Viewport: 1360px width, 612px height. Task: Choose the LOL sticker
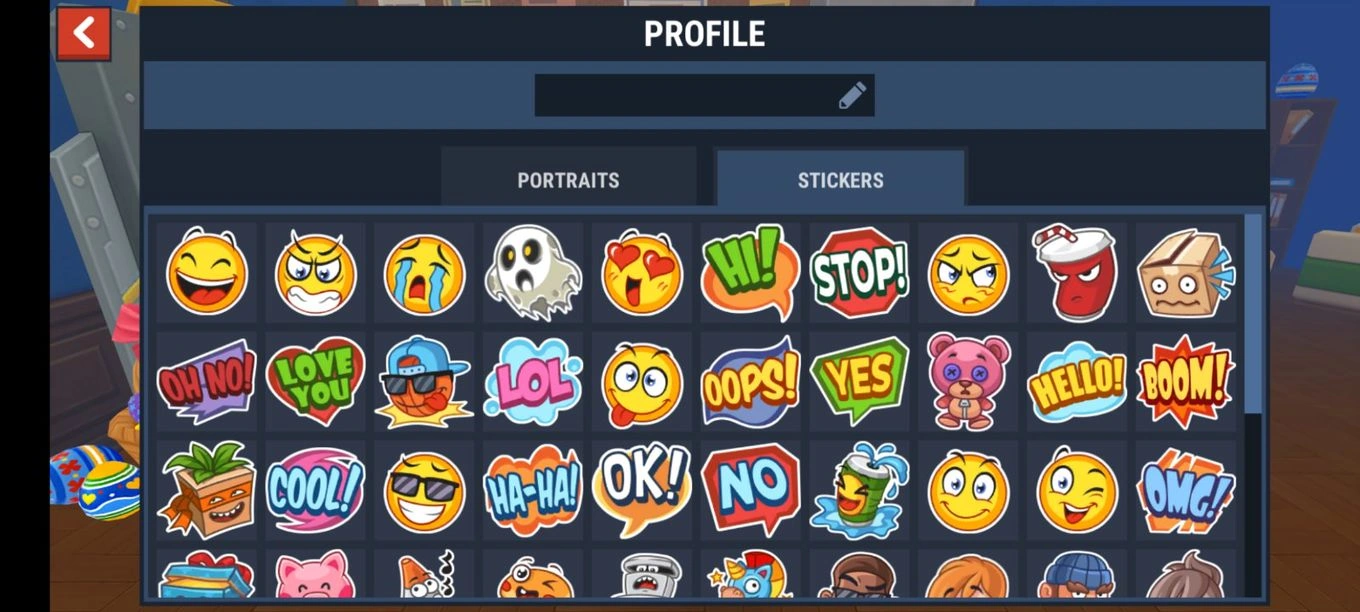click(532, 382)
